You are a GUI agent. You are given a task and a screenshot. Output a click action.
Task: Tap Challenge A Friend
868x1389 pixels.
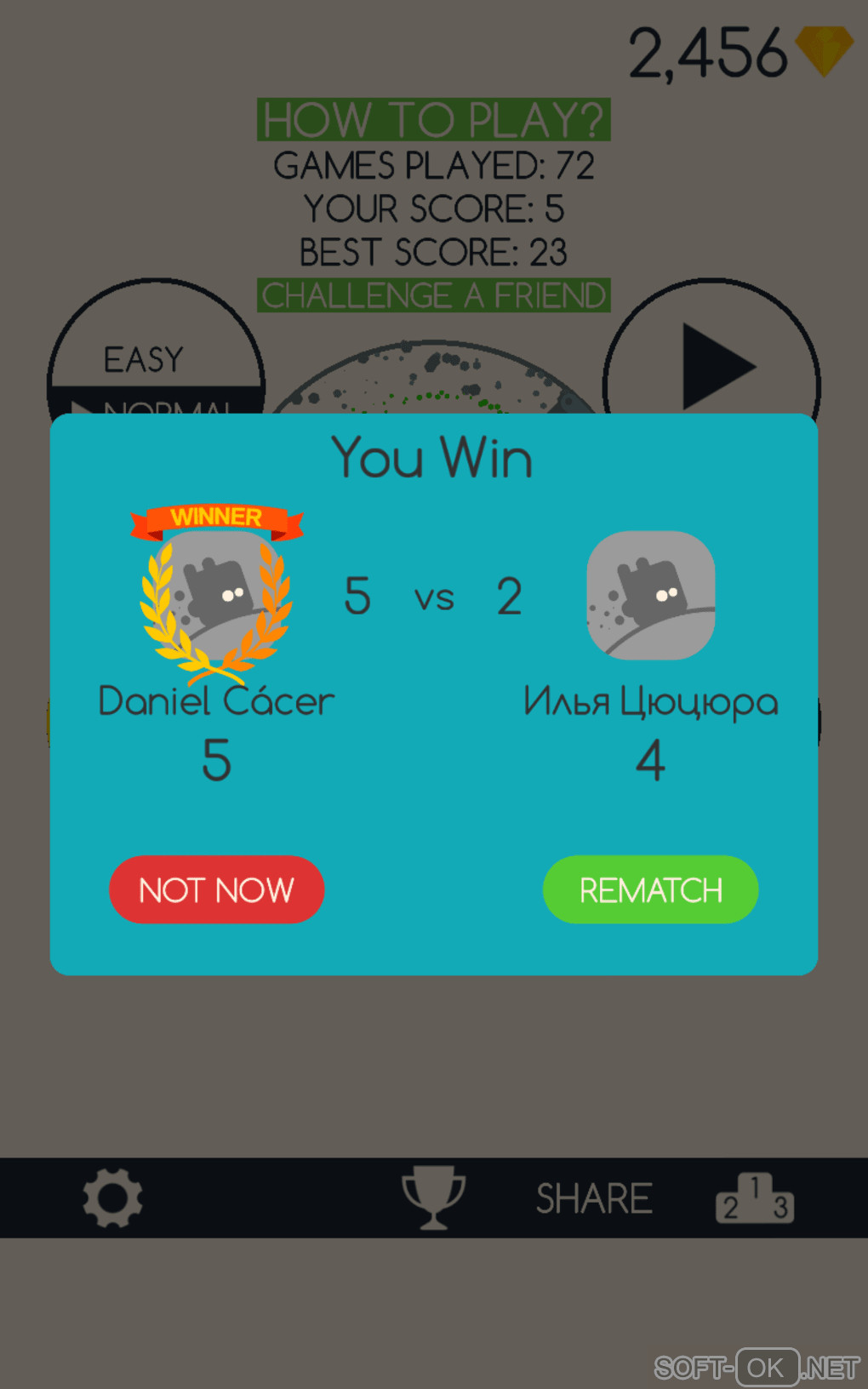[433, 295]
